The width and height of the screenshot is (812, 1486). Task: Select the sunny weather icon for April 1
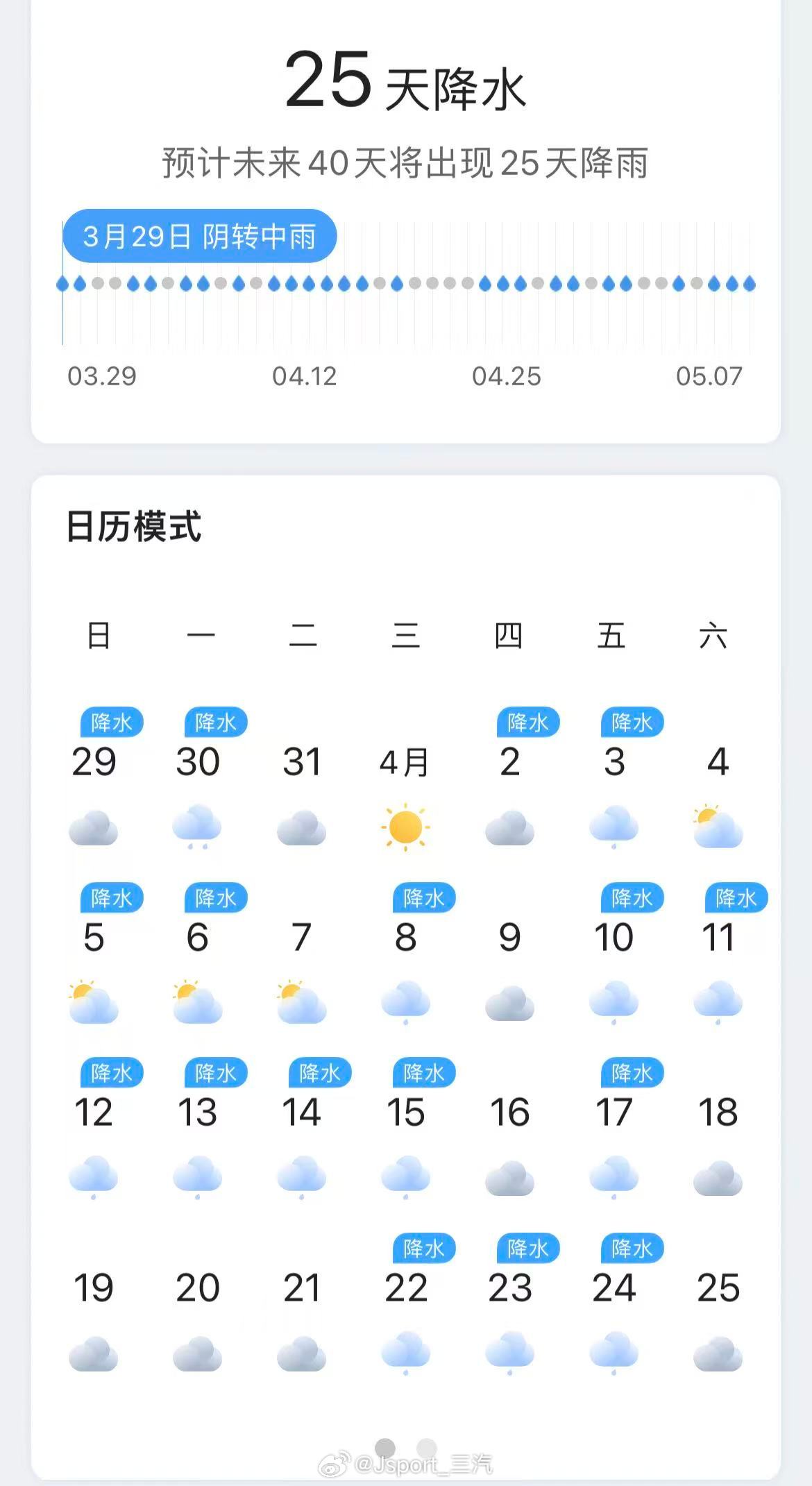(x=407, y=826)
